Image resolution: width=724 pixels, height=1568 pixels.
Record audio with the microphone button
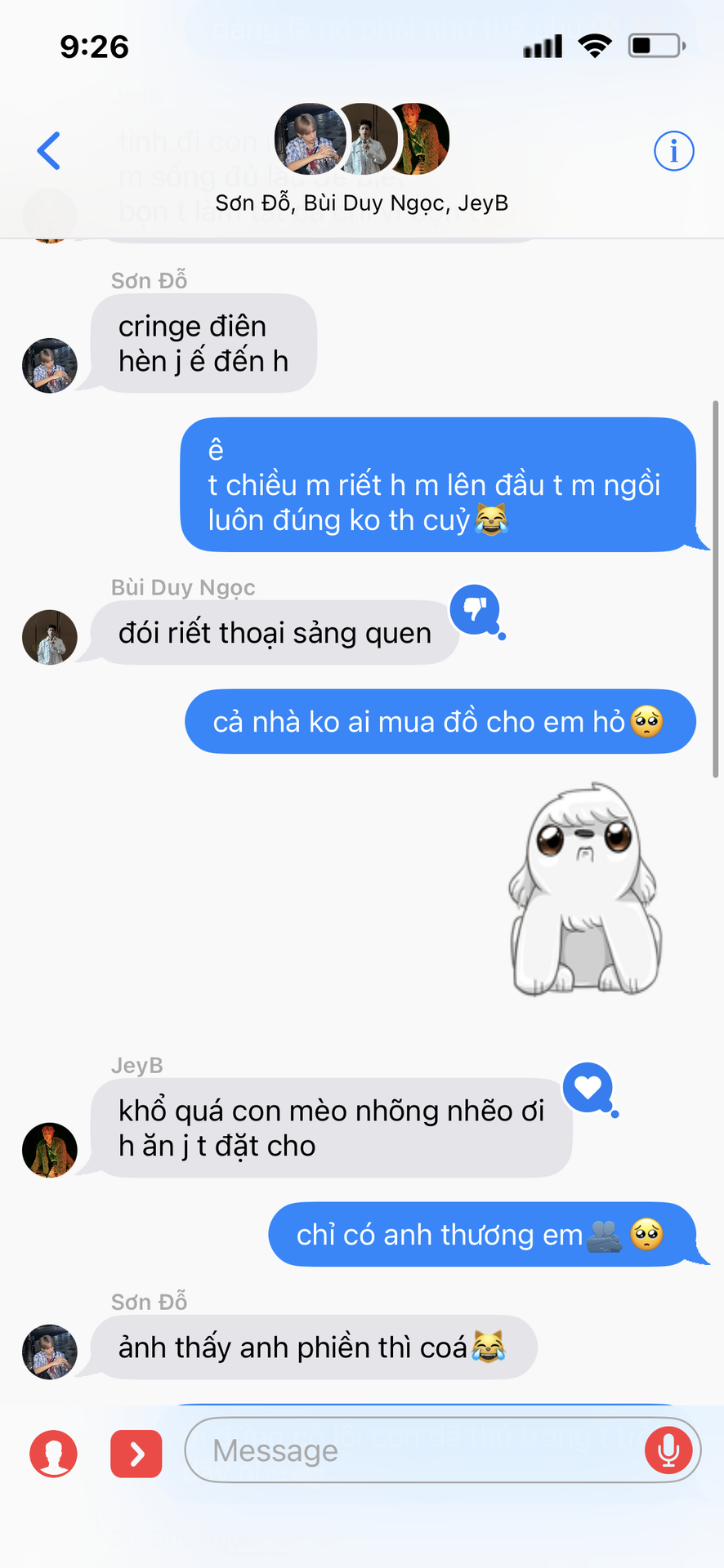pyautogui.click(x=668, y=1450)
